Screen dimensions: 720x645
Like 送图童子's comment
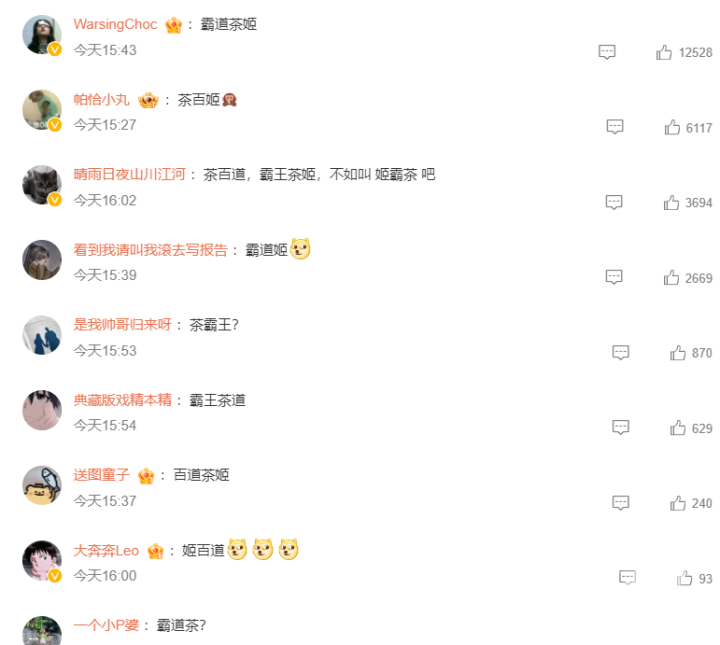678,503
